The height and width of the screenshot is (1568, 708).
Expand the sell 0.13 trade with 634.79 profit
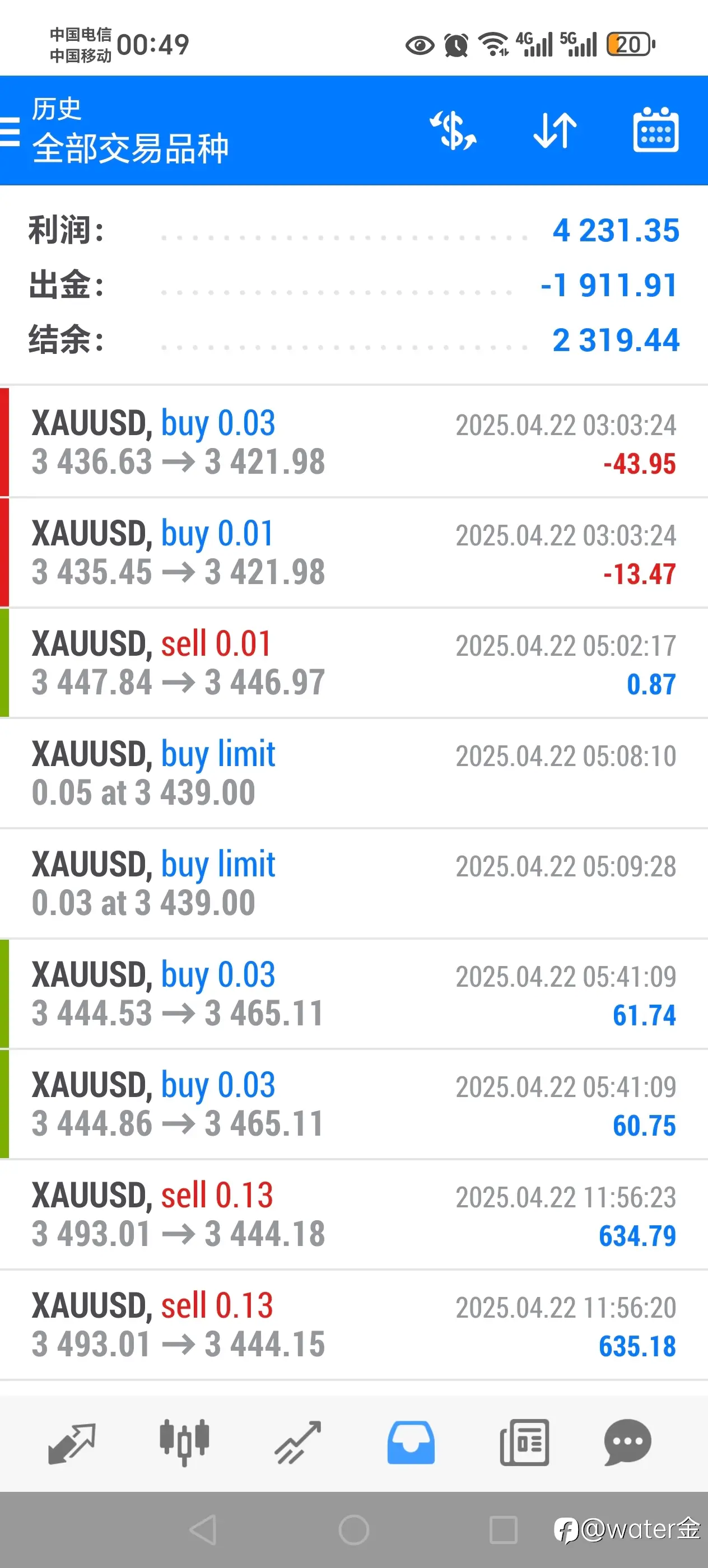(x=353, y=1214)
